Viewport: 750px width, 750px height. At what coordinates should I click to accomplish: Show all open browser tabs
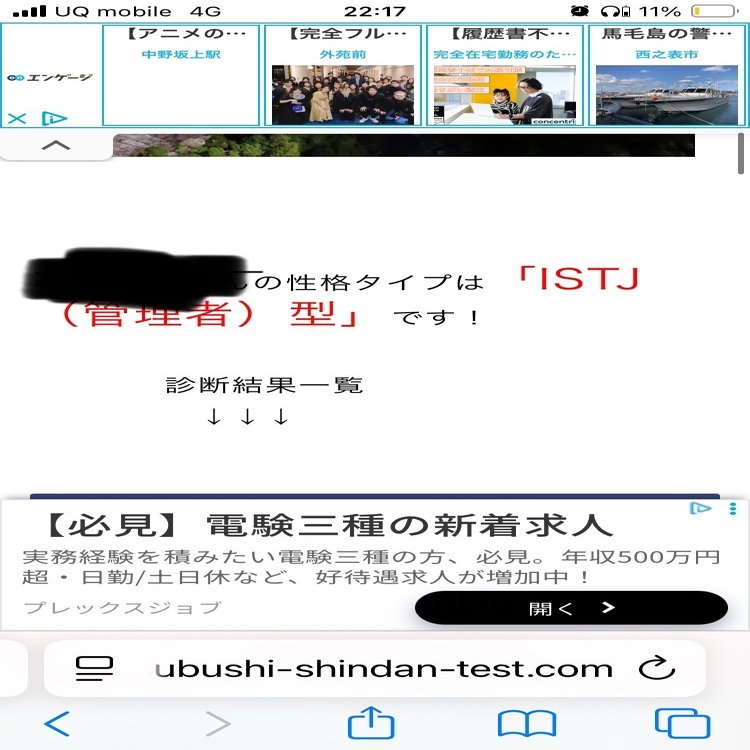click(x=682, y=723)
